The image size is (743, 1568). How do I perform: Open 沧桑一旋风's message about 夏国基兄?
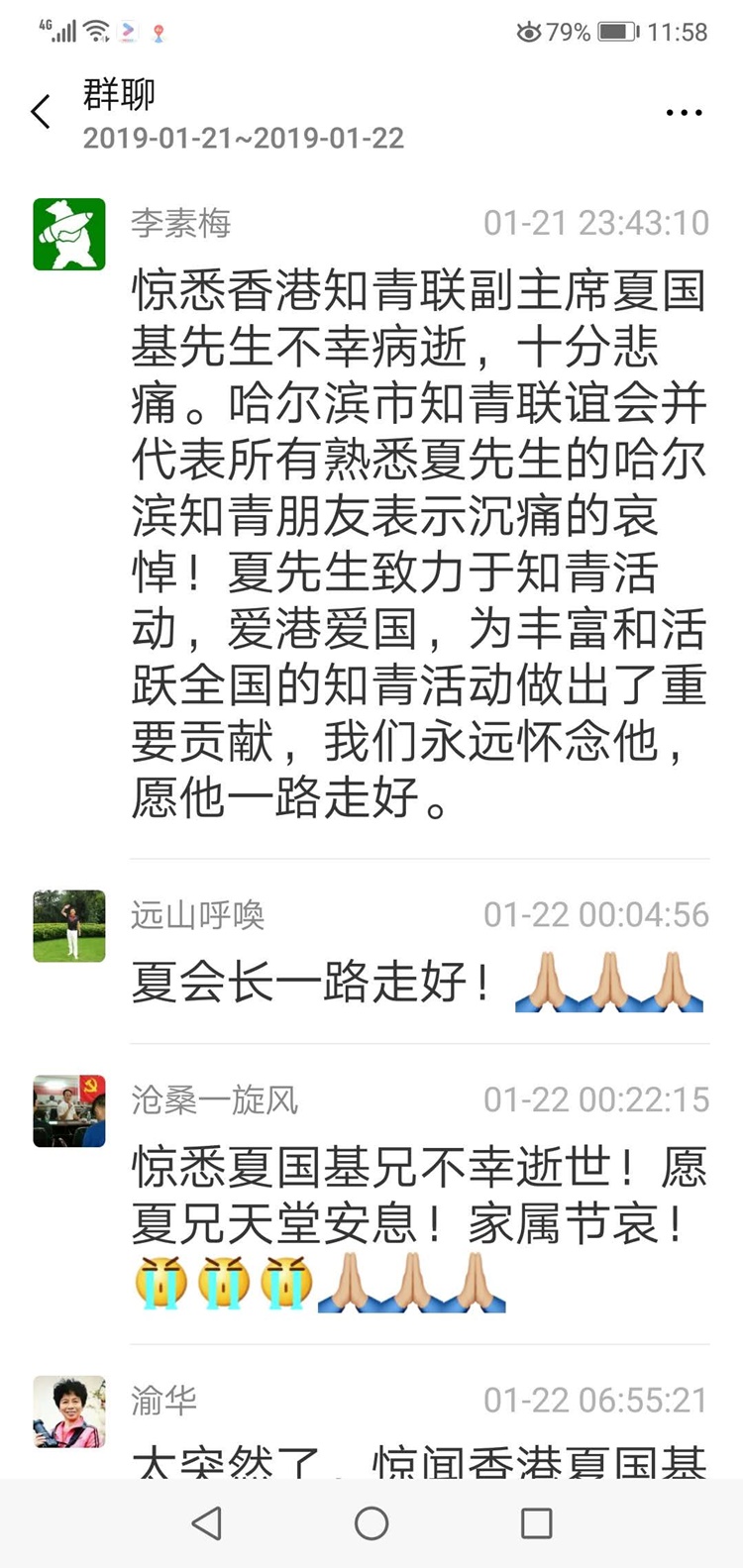[419, 1224]
